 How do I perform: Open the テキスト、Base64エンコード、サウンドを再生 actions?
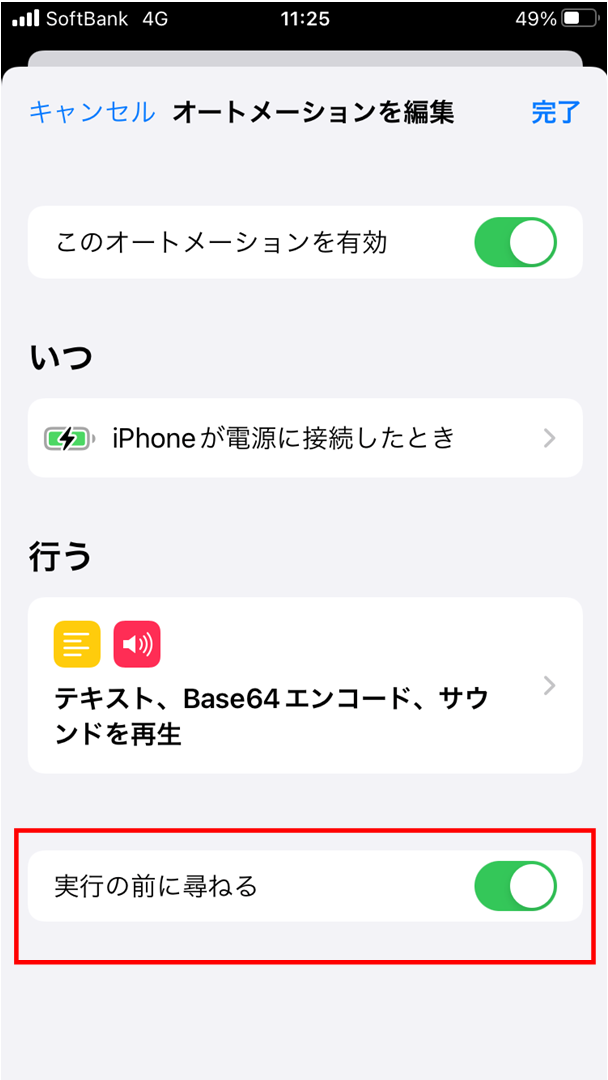click(x=305, y=685)
